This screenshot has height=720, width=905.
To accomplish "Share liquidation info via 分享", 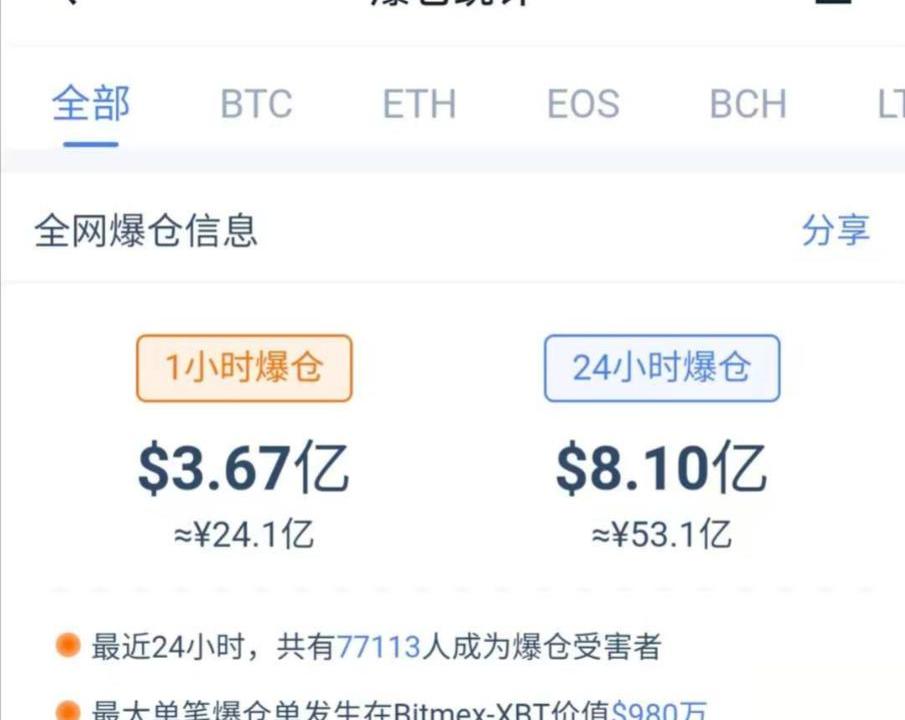I will 835,230.
